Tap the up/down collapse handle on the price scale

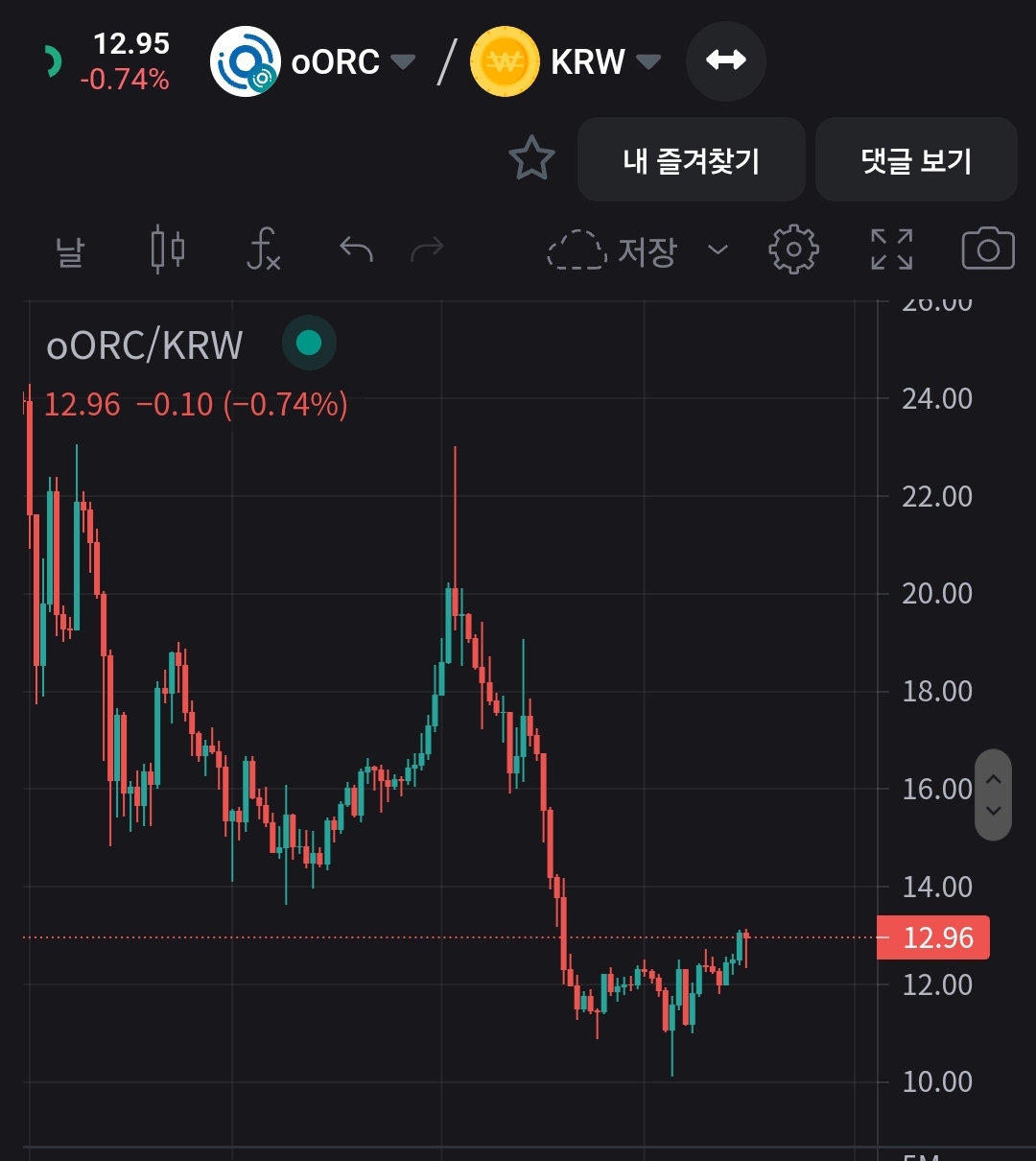pyautogui.click(x=993, y=795)
